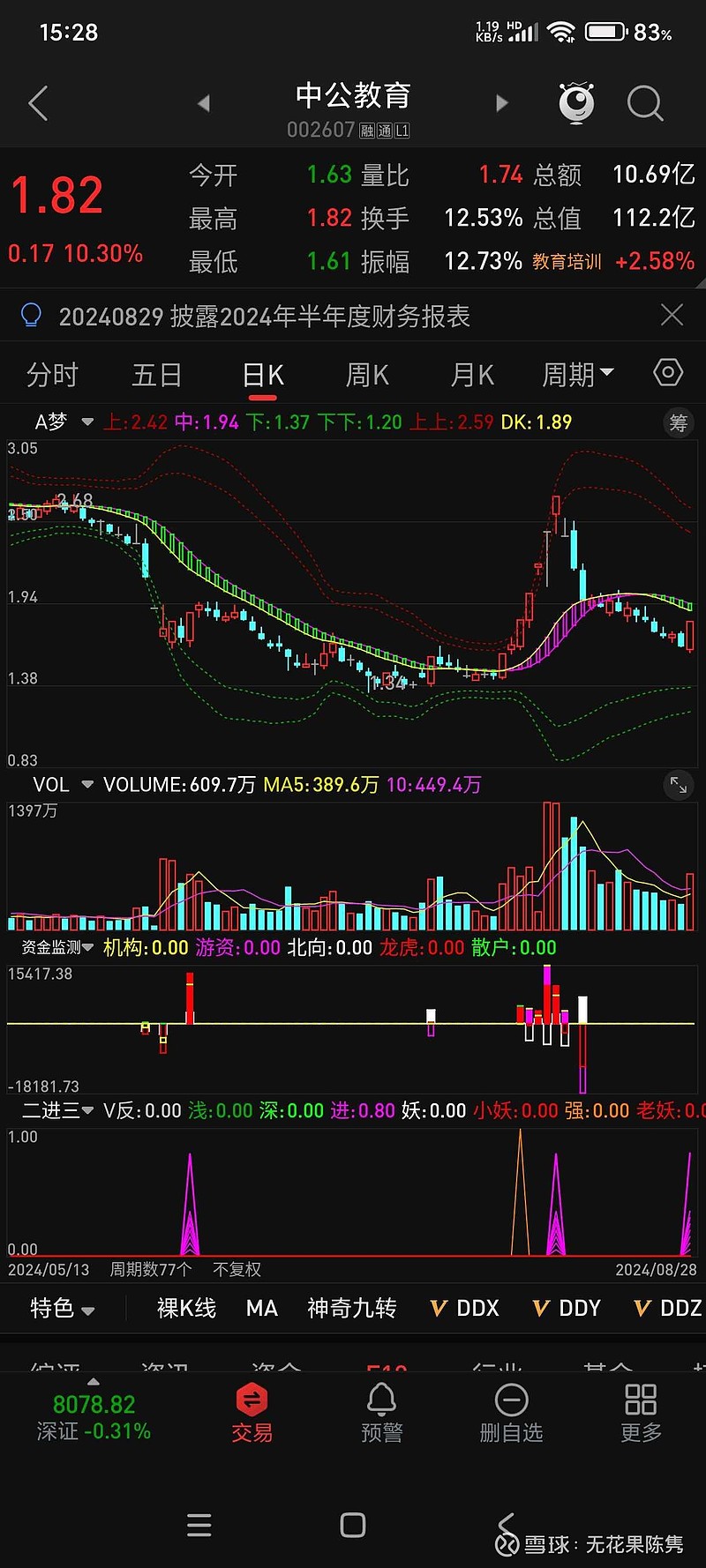Select the 周K weekly chart tab
This screenshot has height=1568, width=706.
click(x=367, y=375)
